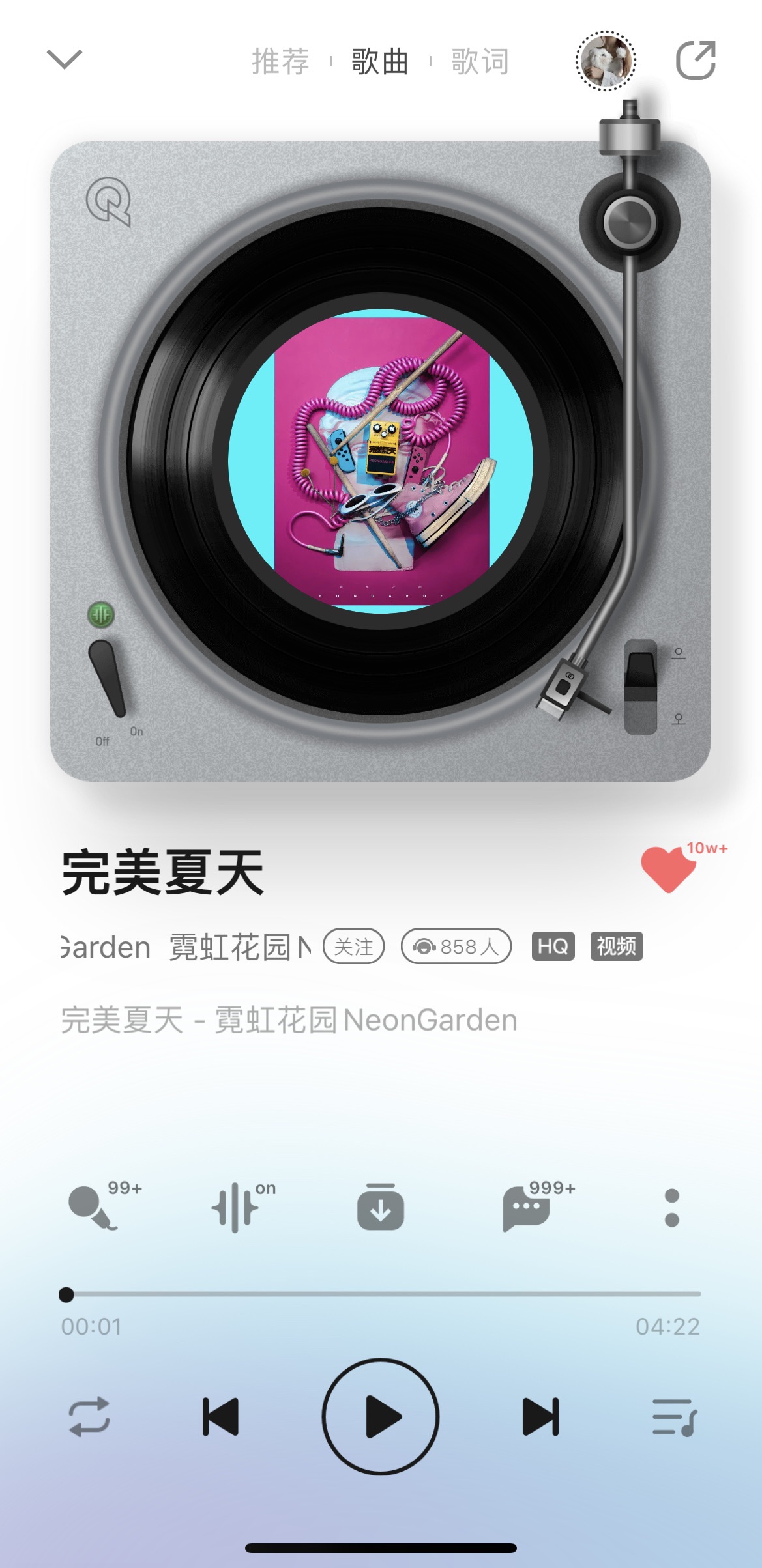Image resolution: width=762 pixels, height=1568 pixels.
Task: Open the sound effects setting
Action: pyautogui.click(x=235, y=1208)
